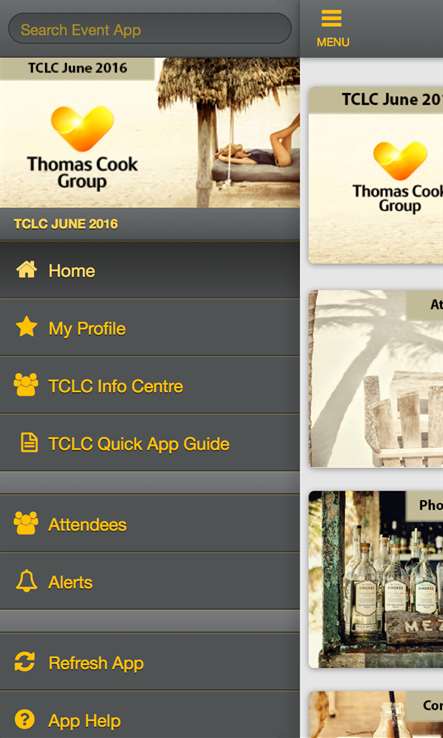The width and height of the screenshot is (443, 738).
Task: Close the drawer with the MENU button
Action: click(332, 29)
